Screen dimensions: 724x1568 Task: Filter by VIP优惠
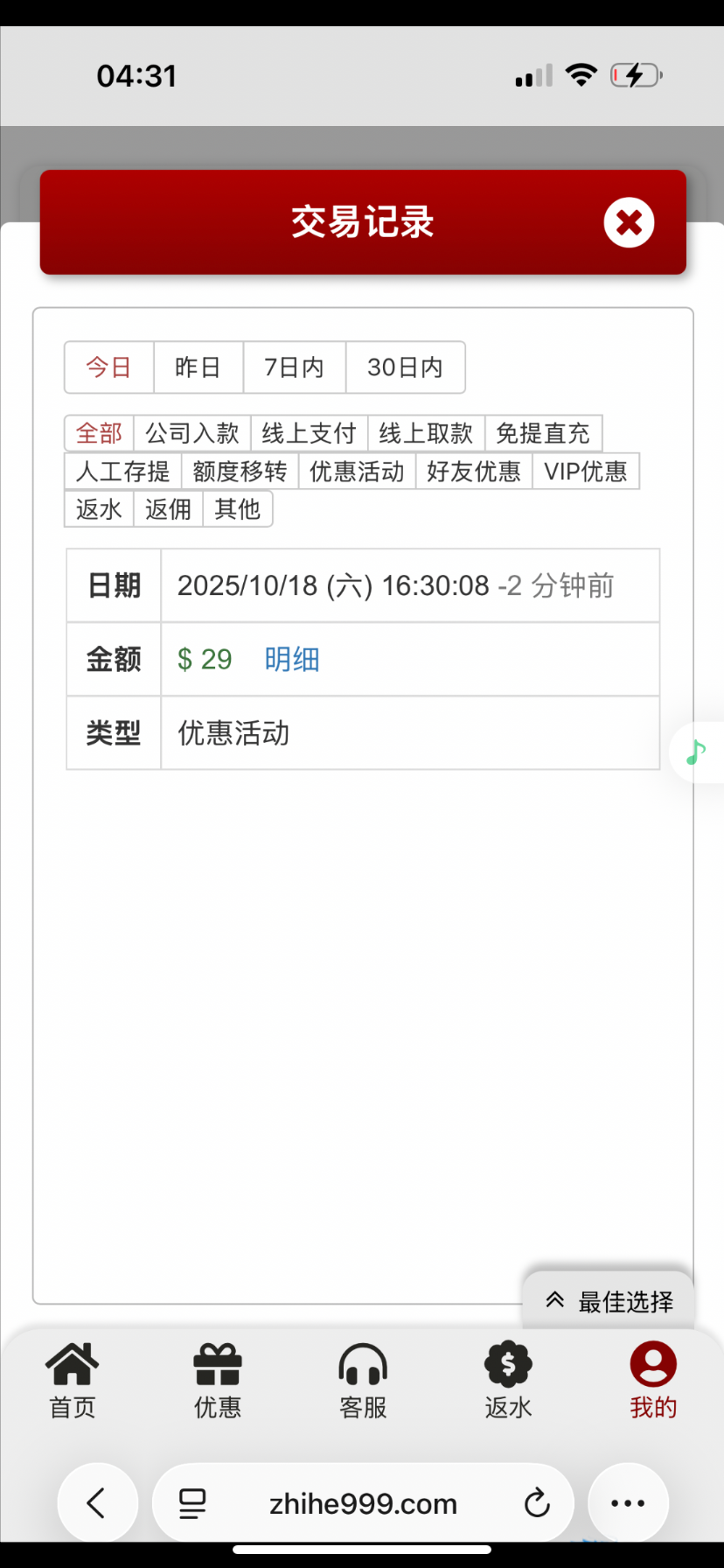[x=586, y=472]
